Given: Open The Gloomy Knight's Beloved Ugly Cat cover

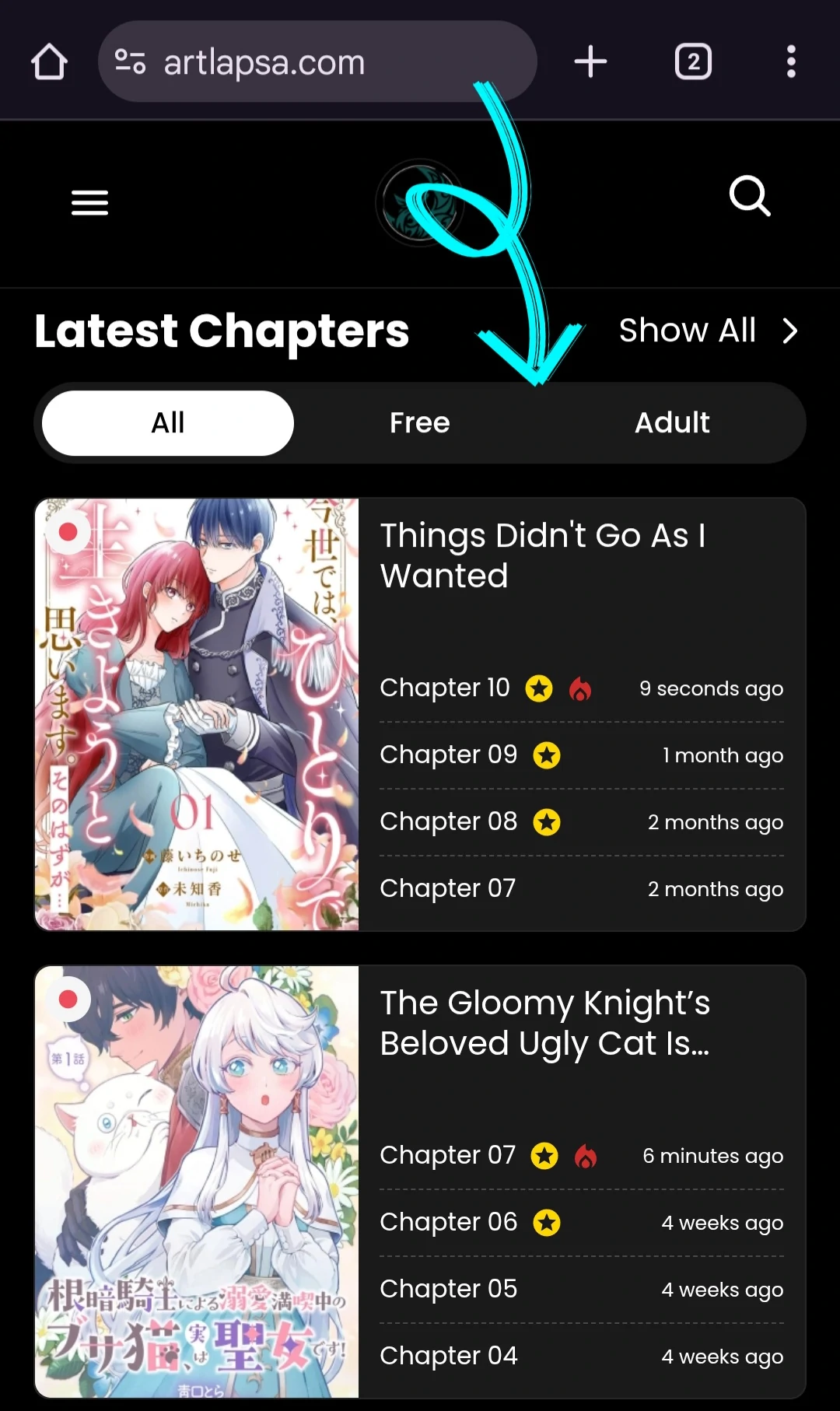Looking at the screenshot, I should [197, 1182].
